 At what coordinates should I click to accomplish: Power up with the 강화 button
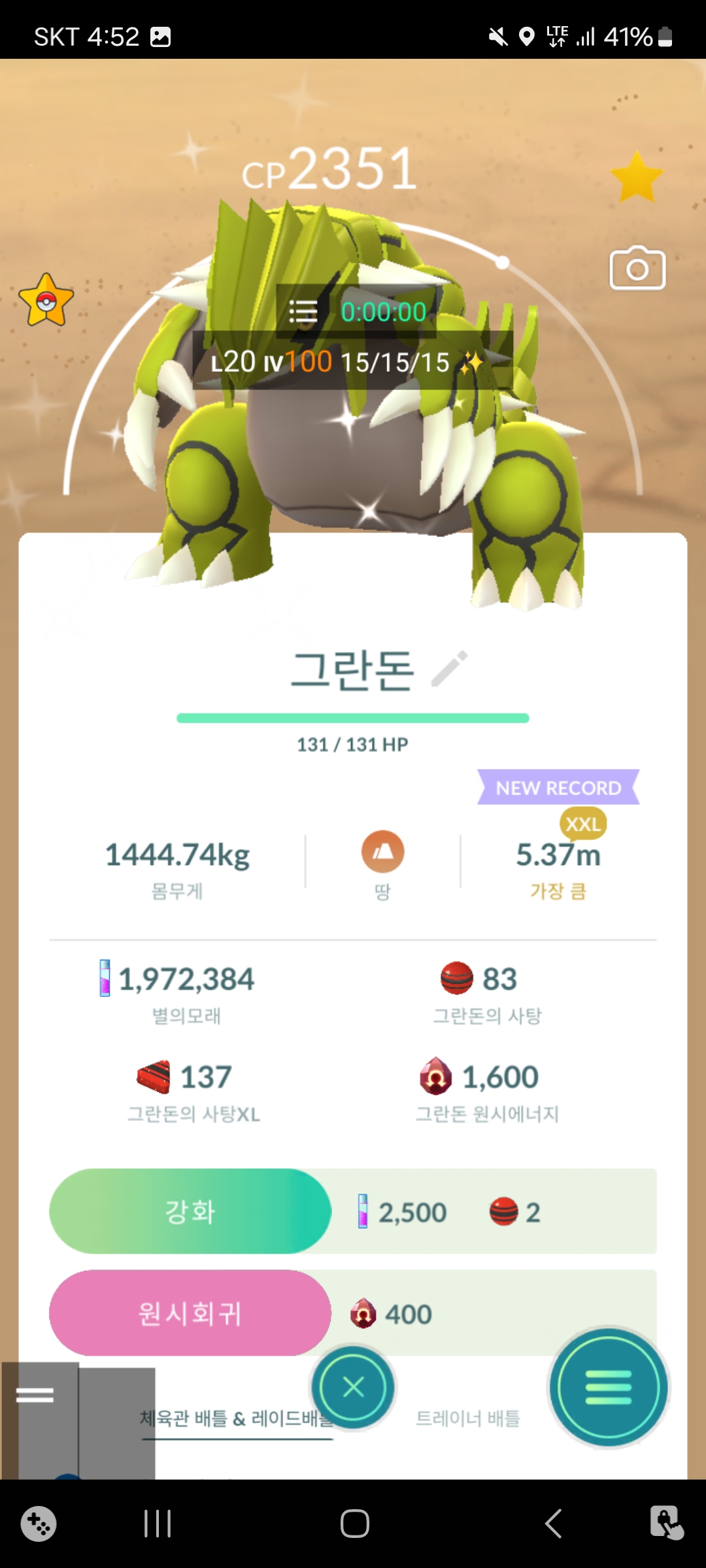coord(190,1211)
